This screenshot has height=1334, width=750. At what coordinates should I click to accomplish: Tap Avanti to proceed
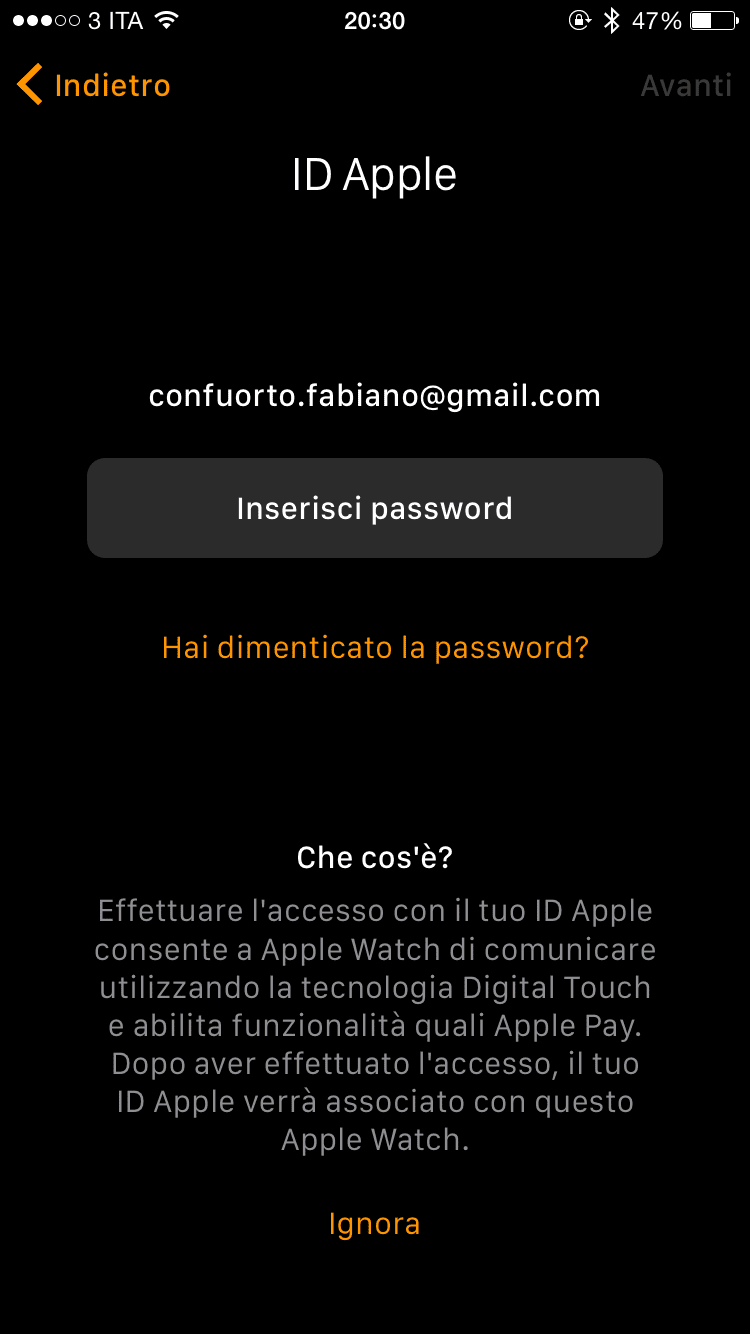686,86
